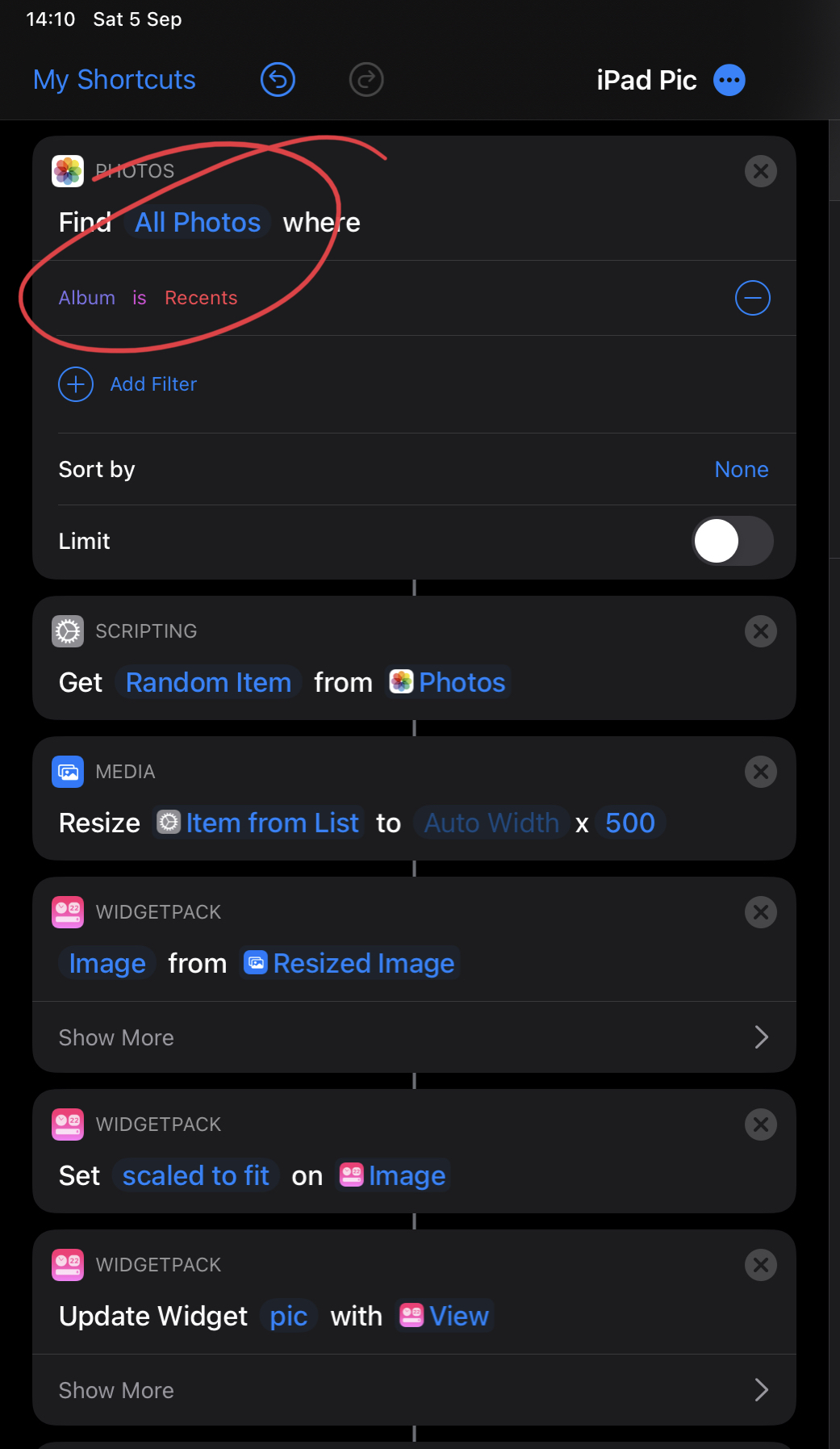Delete the Update Widget action
The height and width of the screenshot is (1449, 840).
coord(760,1265)
